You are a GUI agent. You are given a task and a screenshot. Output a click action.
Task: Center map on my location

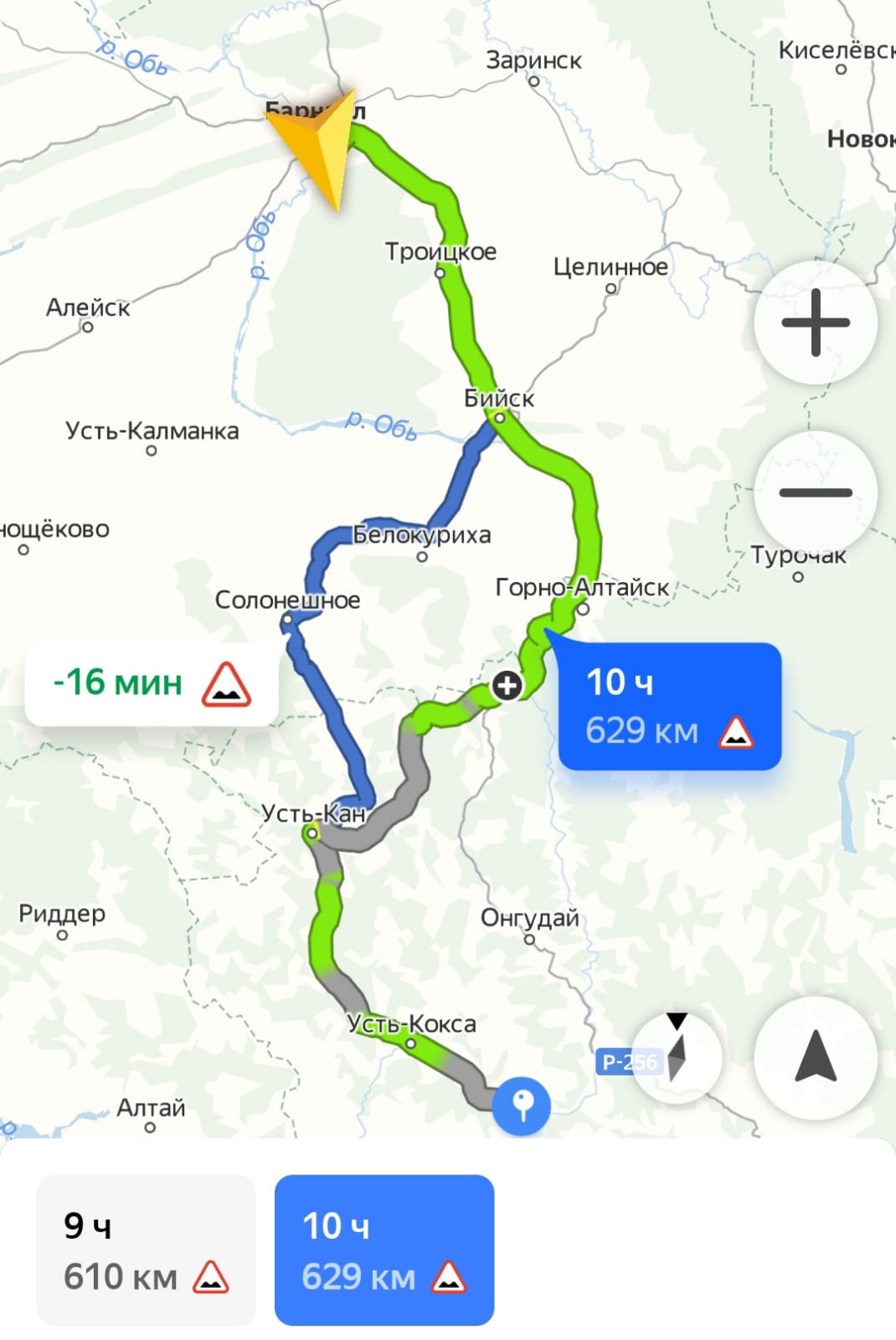click(816, 1057)
